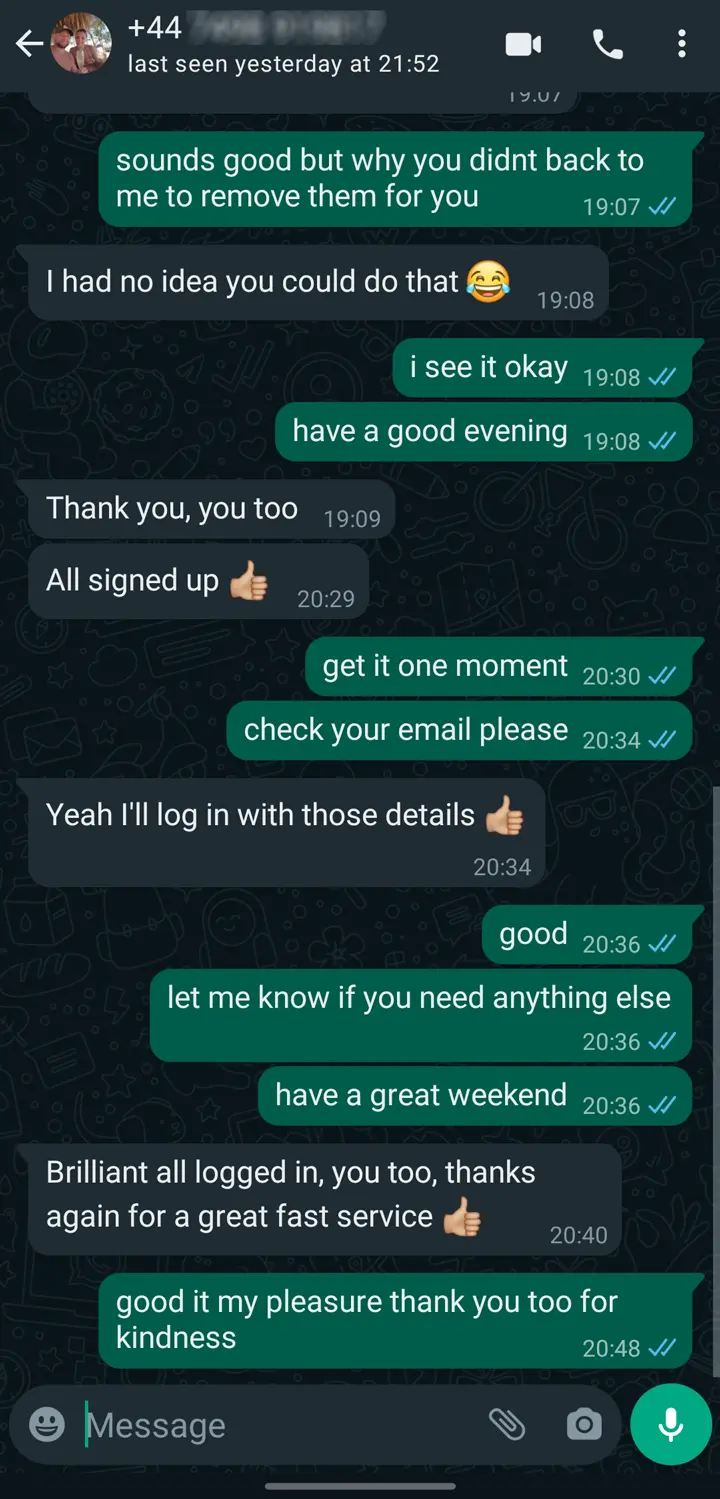Tap the microphone voice message button

click(671, 1424)
